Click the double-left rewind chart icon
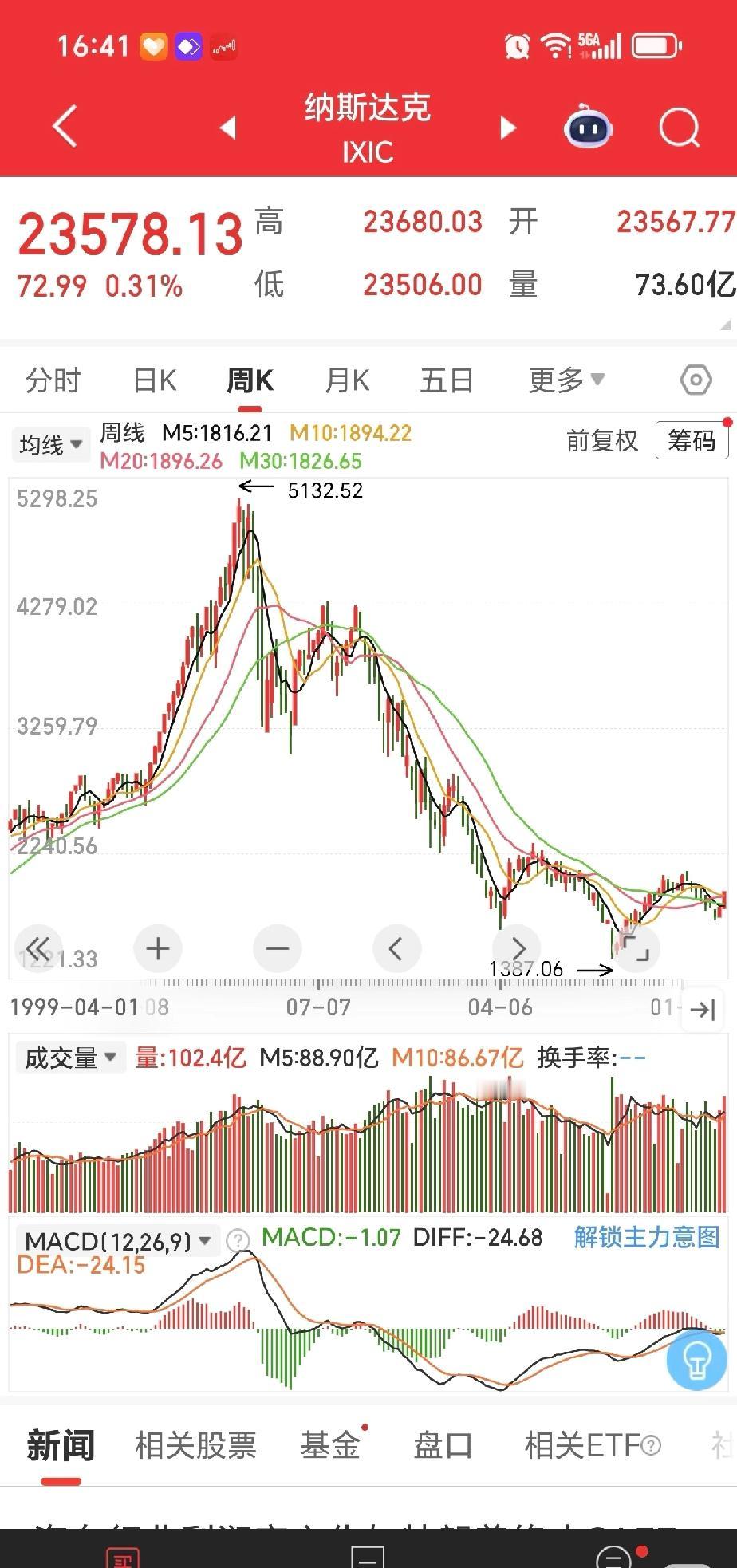This screenshot has height=1568, width=737. point(38,948)
